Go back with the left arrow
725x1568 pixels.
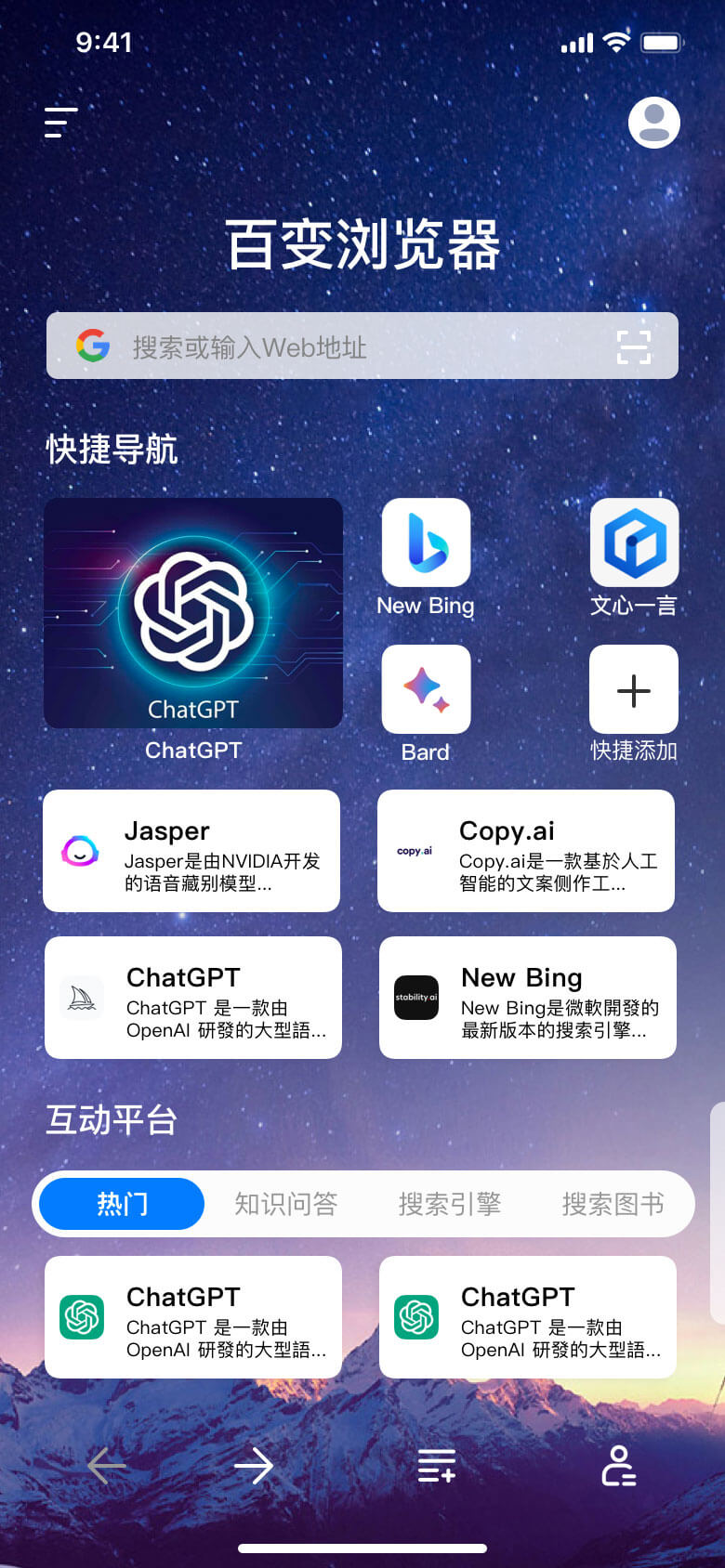(x=107, y=1467)
